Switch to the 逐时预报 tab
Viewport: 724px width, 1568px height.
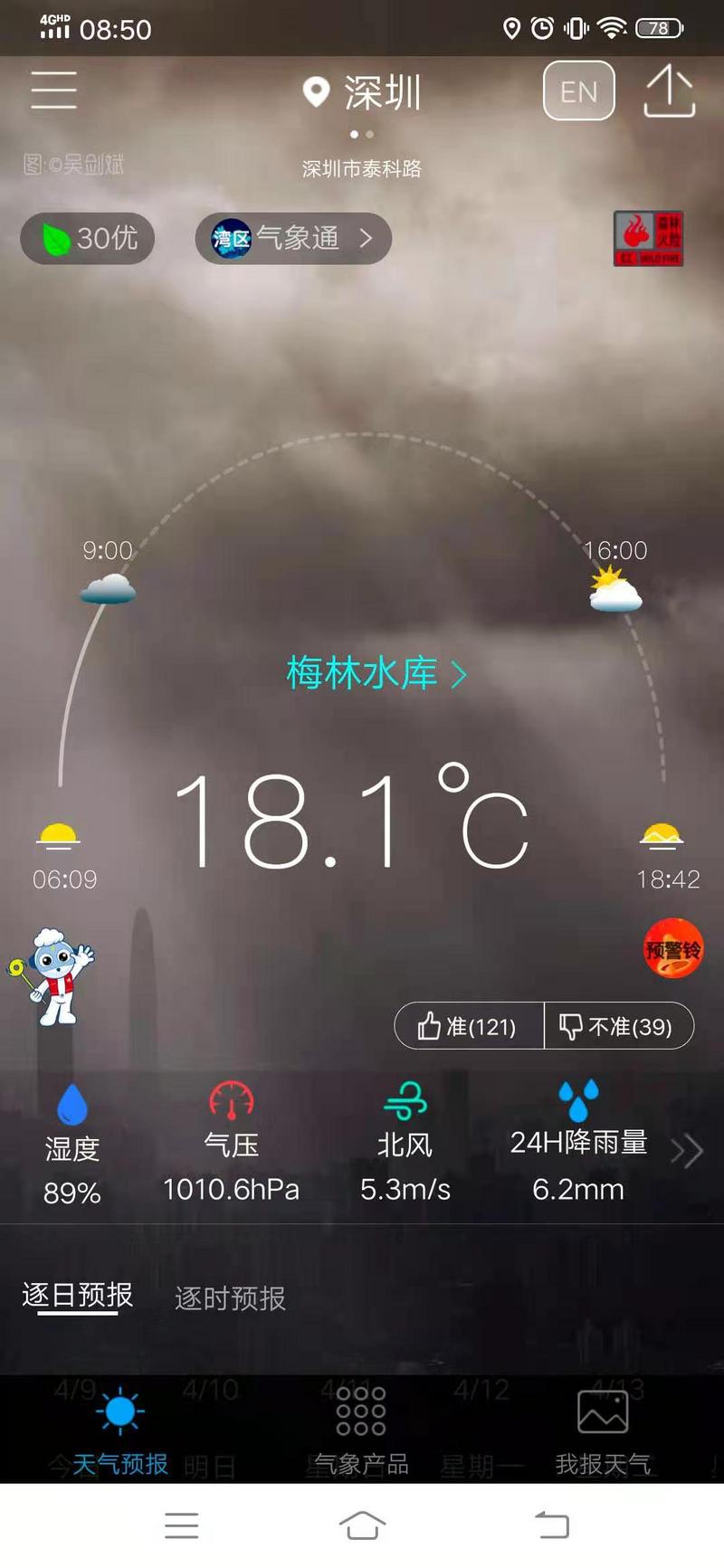point(230,1298)
